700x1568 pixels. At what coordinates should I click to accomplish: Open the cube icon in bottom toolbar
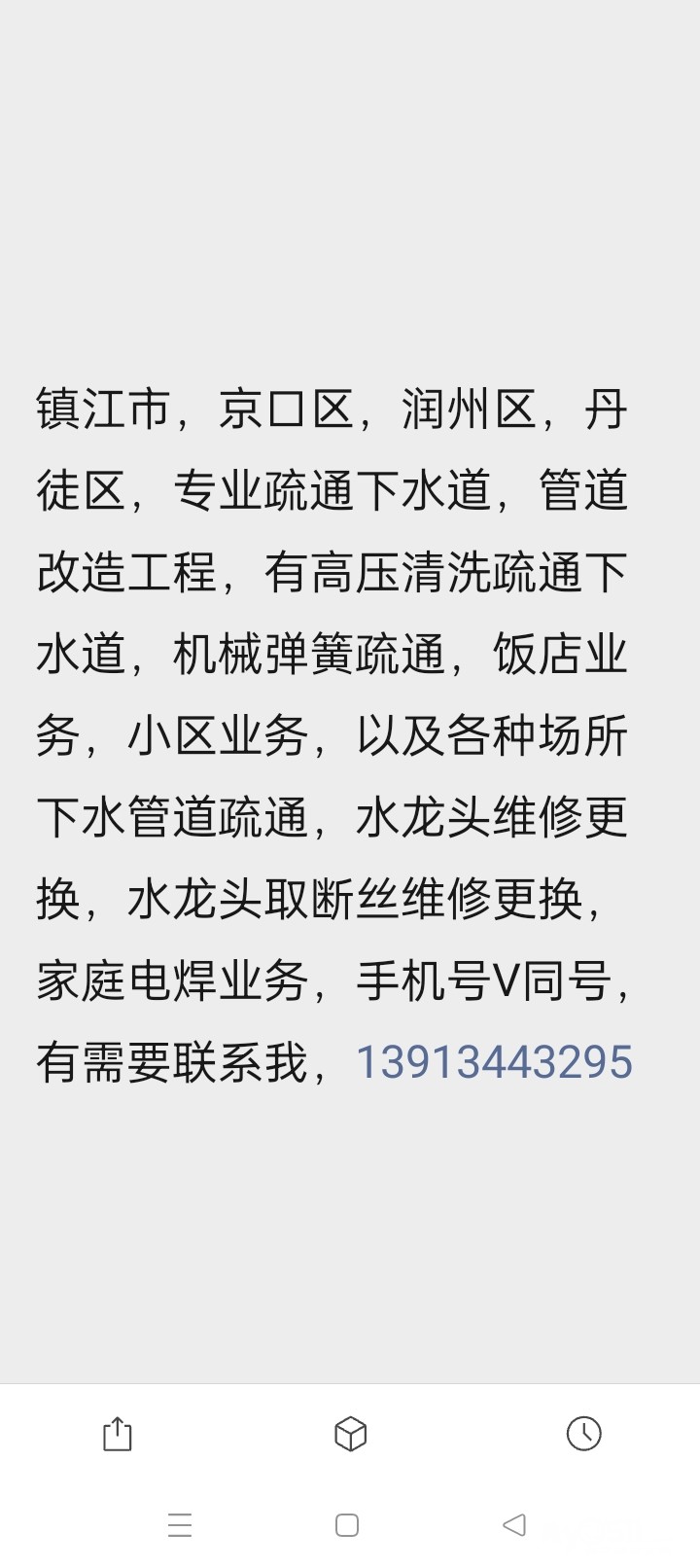[350, 1434]
